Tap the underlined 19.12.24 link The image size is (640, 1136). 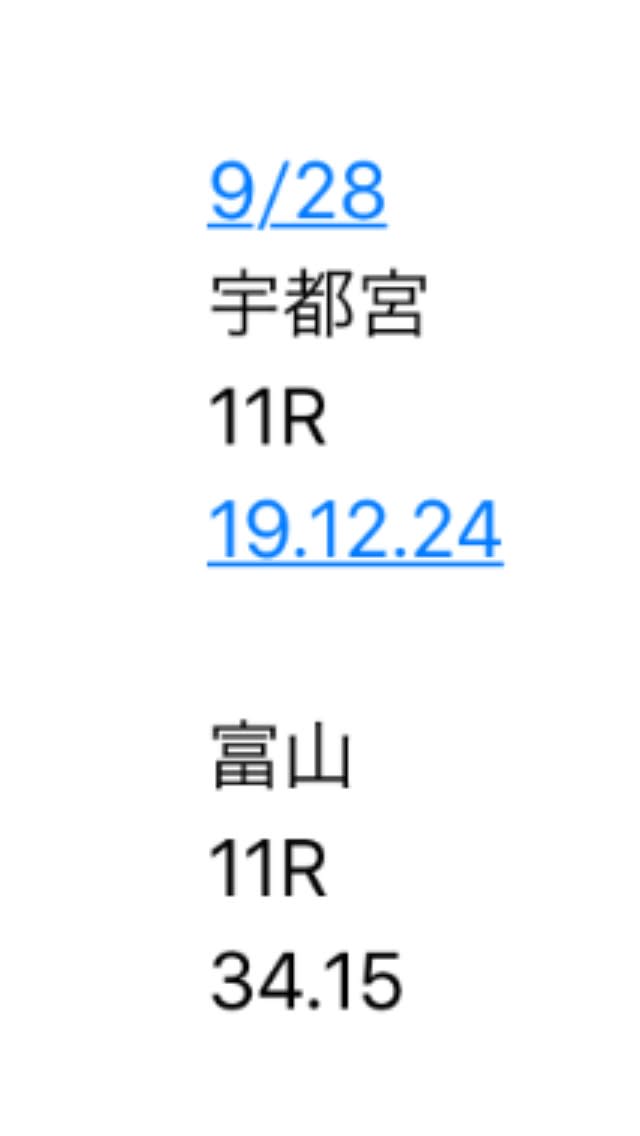click(x=355, y=531)
